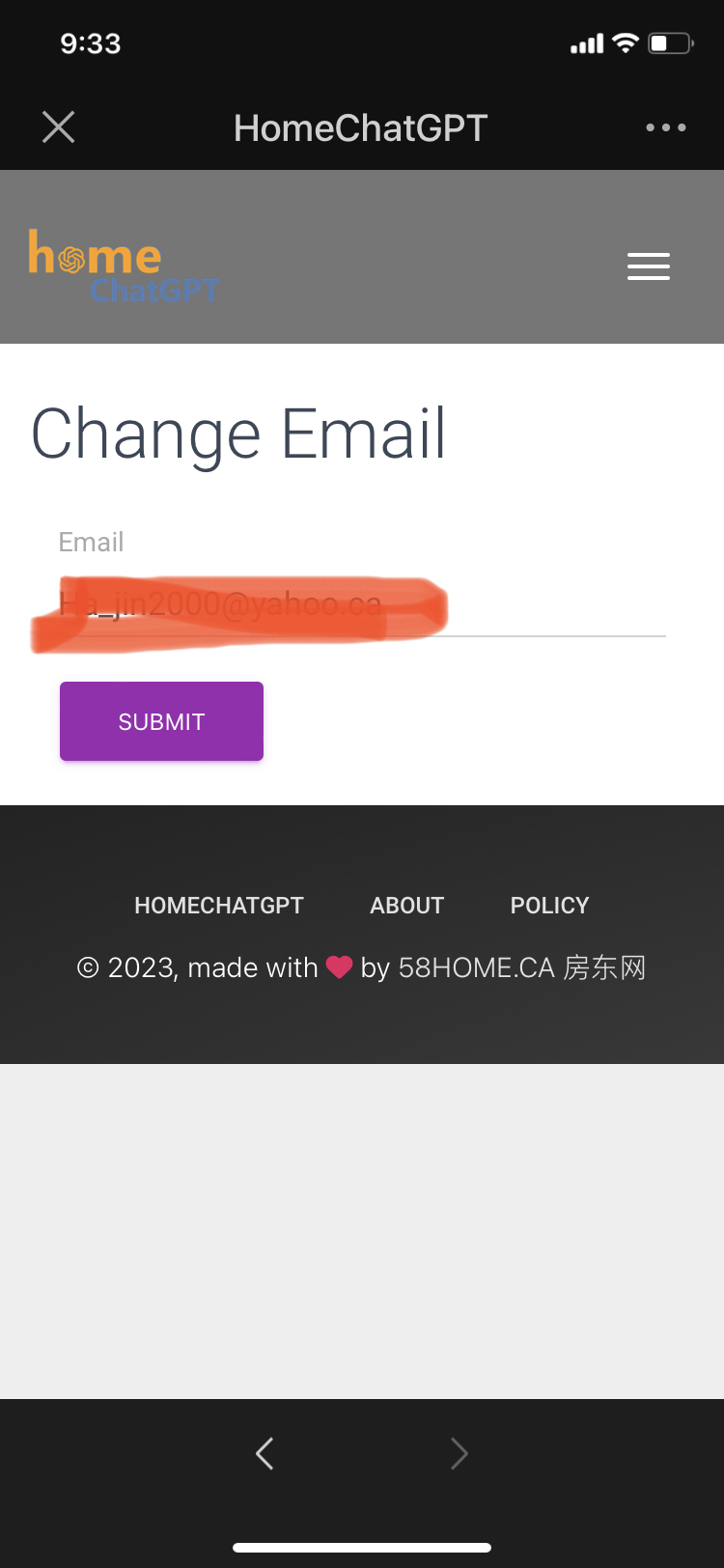Tap the home logo in header

pos(124,266)
